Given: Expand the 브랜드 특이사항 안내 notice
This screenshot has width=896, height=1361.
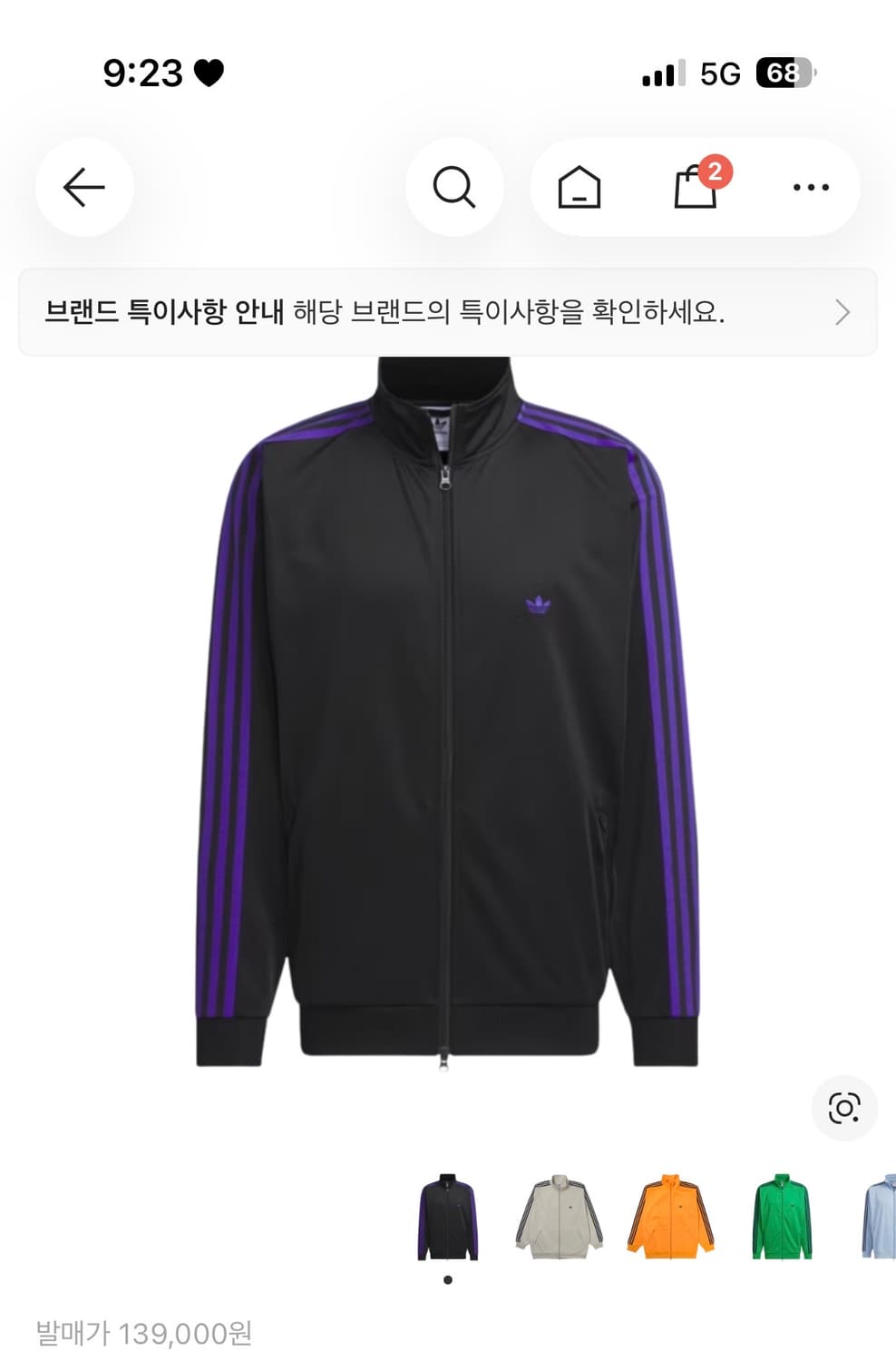Looking at the screenshot, I should (448, 312).
